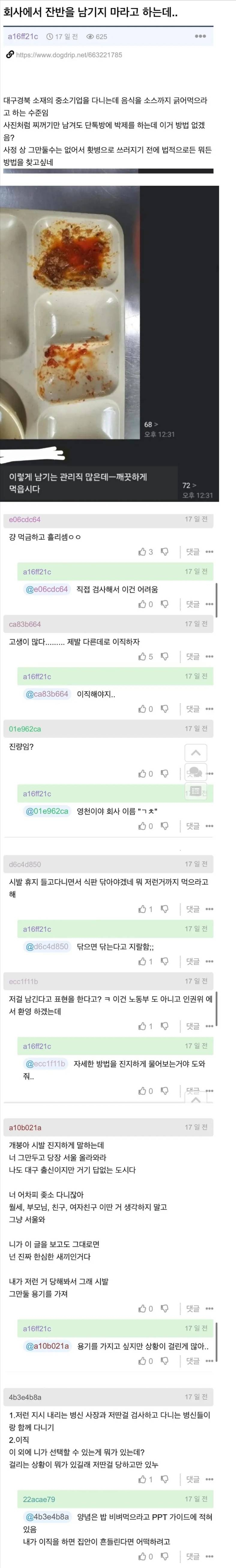Open options on 22acae79's reply
This screenshot has width=236, height=1568.
pos(209,1556)
